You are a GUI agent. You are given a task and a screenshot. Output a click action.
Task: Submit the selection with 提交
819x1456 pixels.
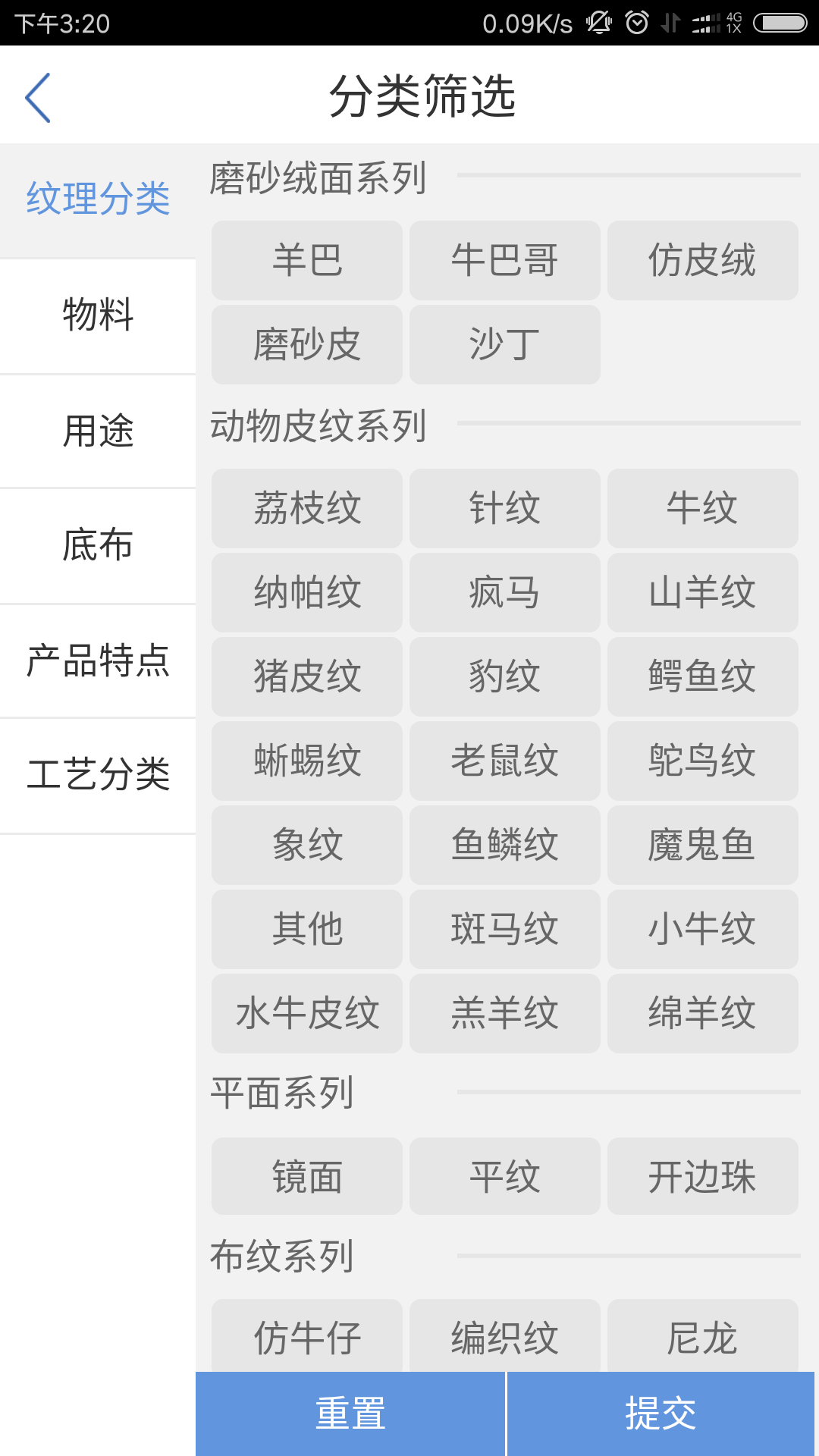coord(661,1414)
